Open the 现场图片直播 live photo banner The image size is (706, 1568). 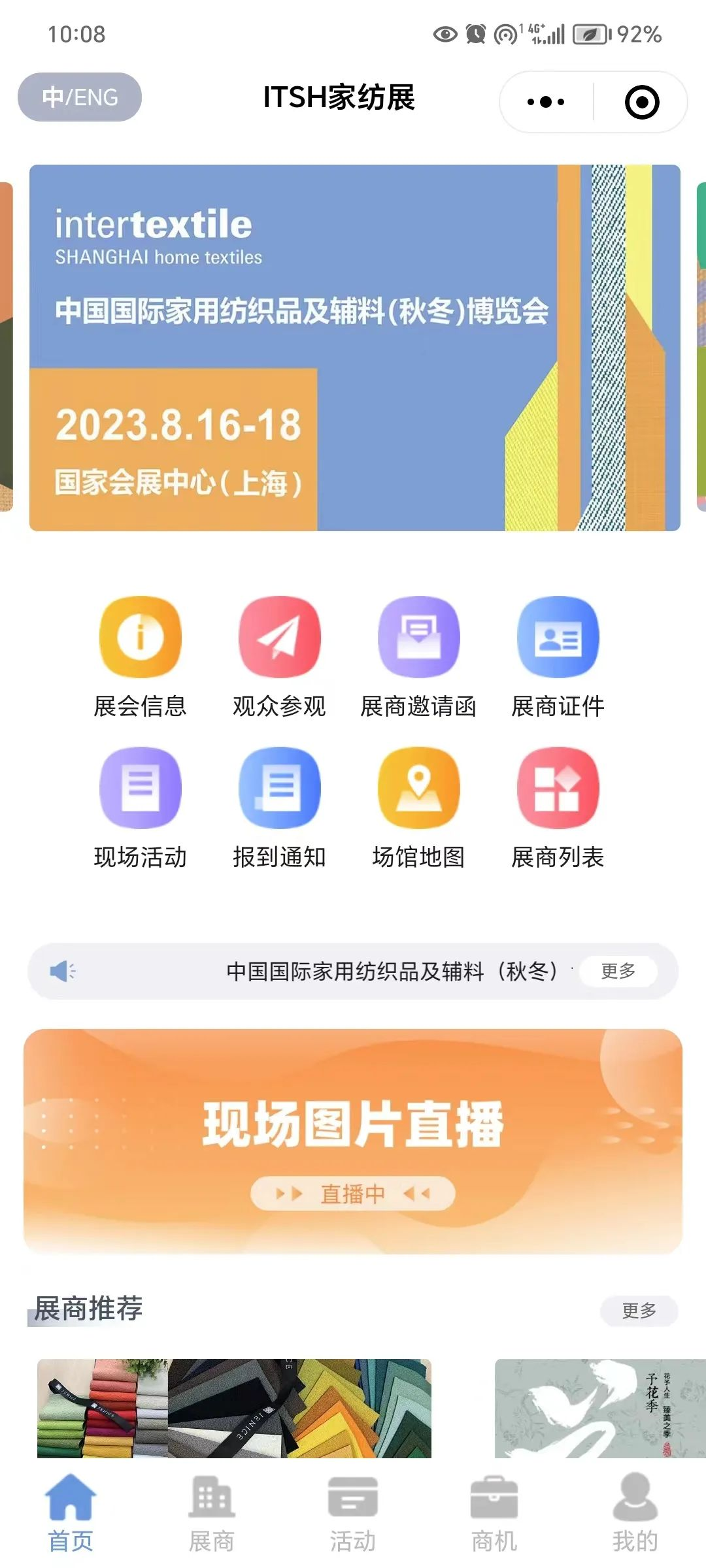pos(353,1141)
